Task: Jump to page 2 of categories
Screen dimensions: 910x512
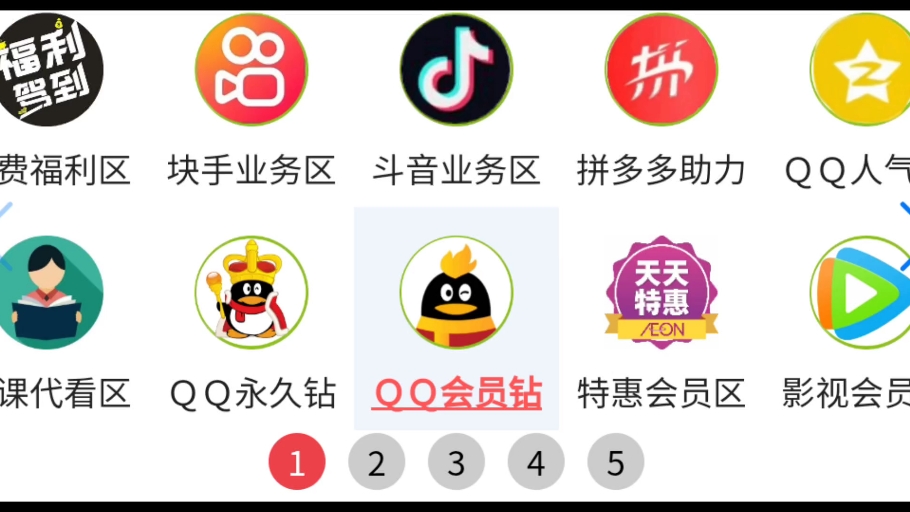Action: coord(376,463)
